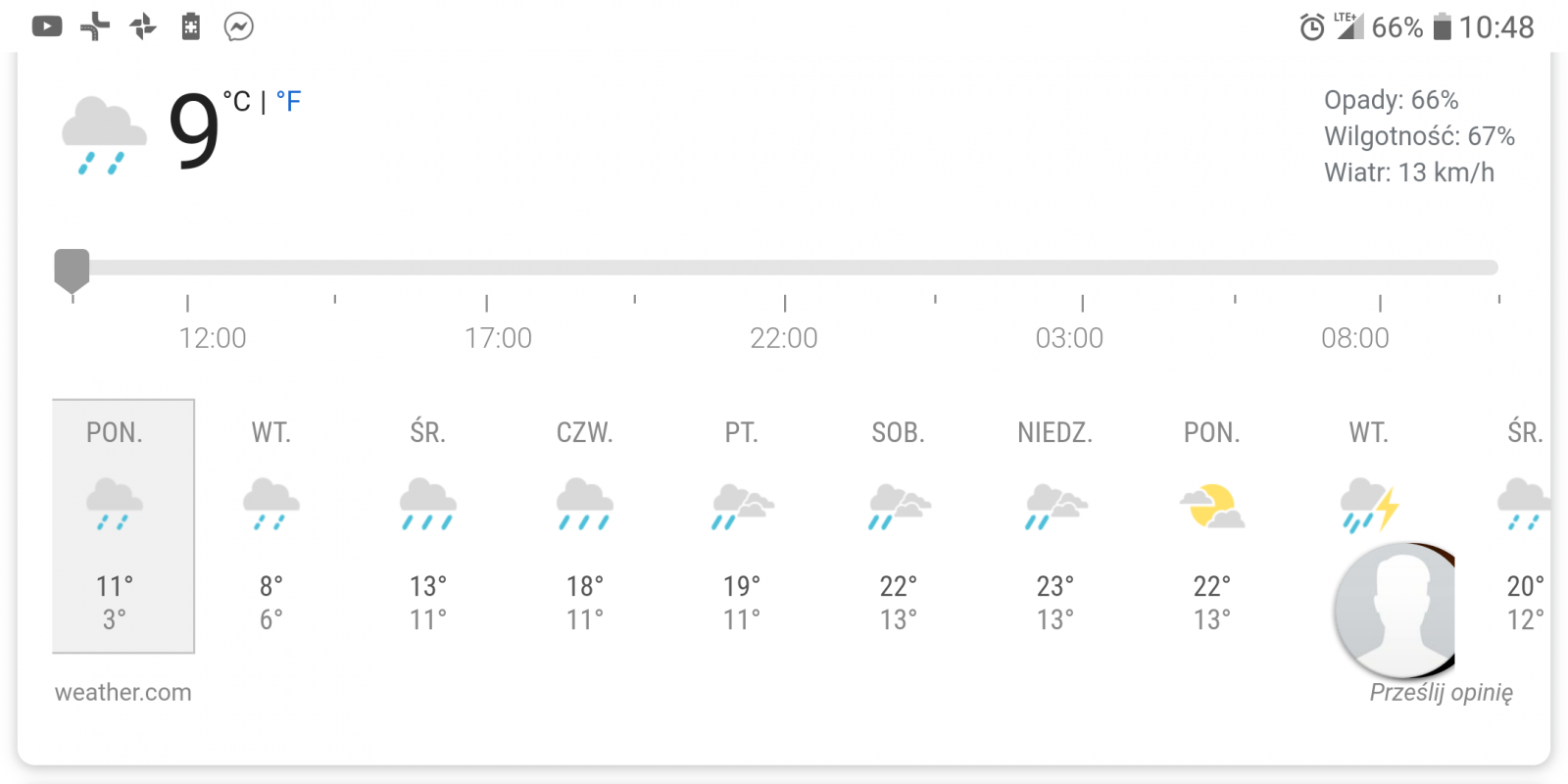This screenshot has width=1568, height=784.
Task: Show the CZW. day forecast
Action: pyautogui.click(x=585, y=525)
